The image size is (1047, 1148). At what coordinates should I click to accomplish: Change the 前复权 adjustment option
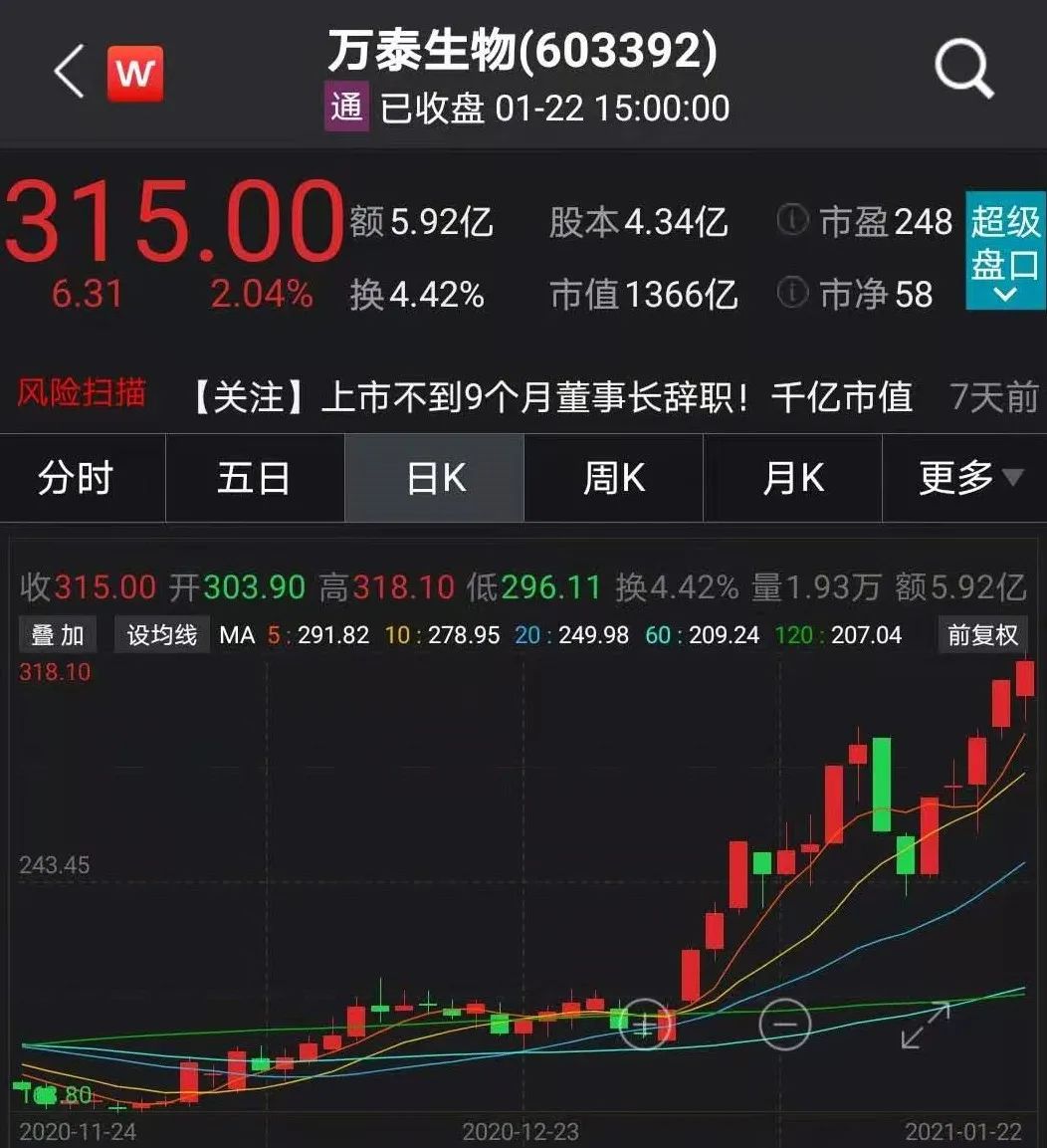(x=982, y=635)
